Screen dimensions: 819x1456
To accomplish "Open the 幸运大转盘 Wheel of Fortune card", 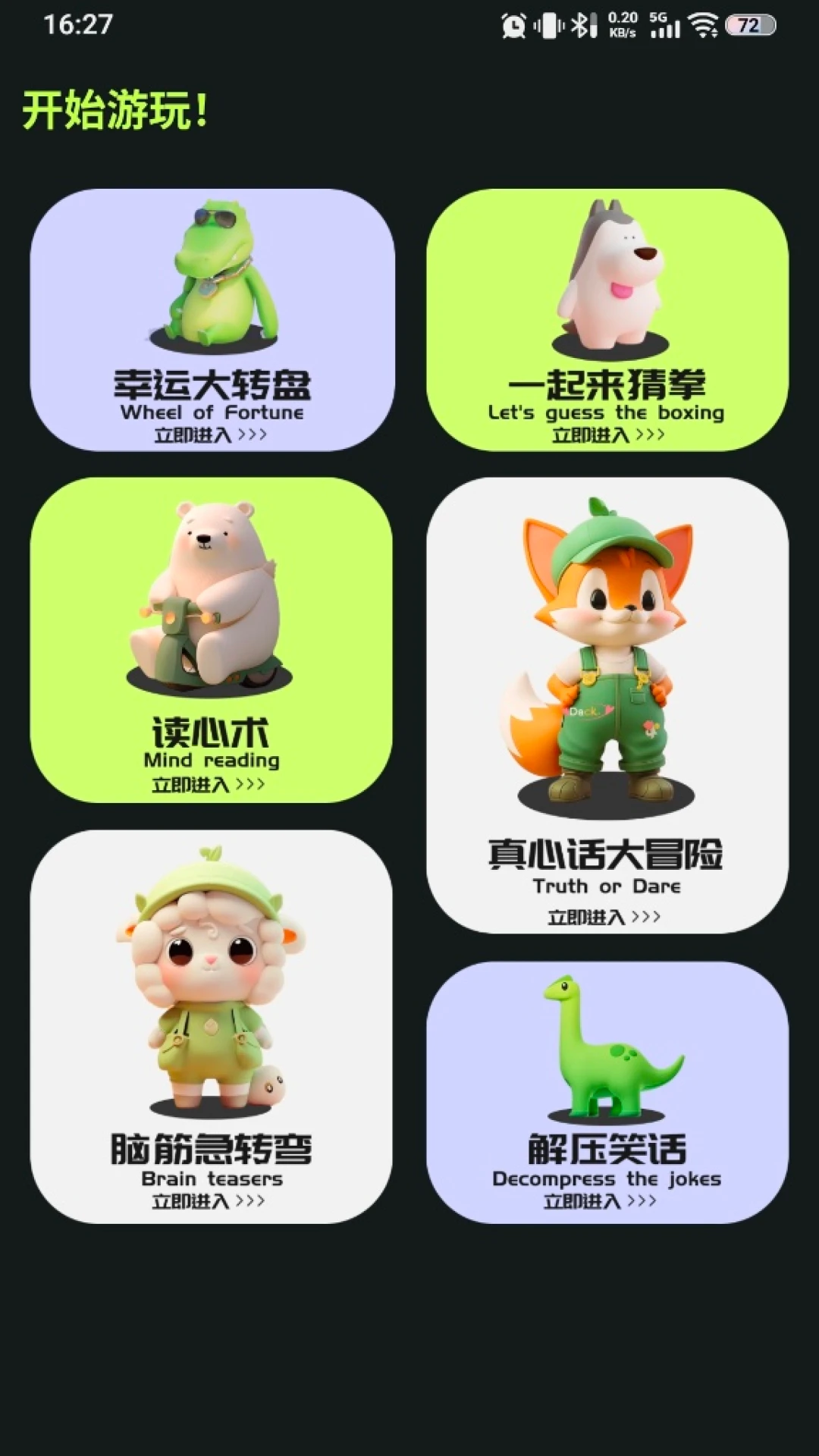I will pyautogui.click(x=212, y=319).
